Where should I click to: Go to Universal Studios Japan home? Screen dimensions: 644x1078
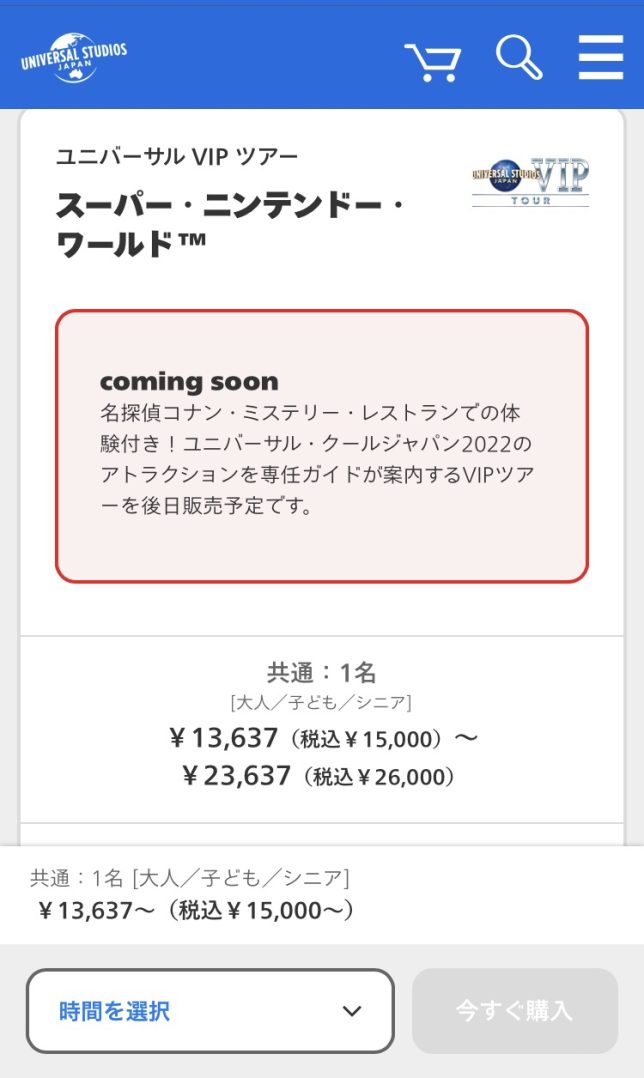click(x=73, y=58)
